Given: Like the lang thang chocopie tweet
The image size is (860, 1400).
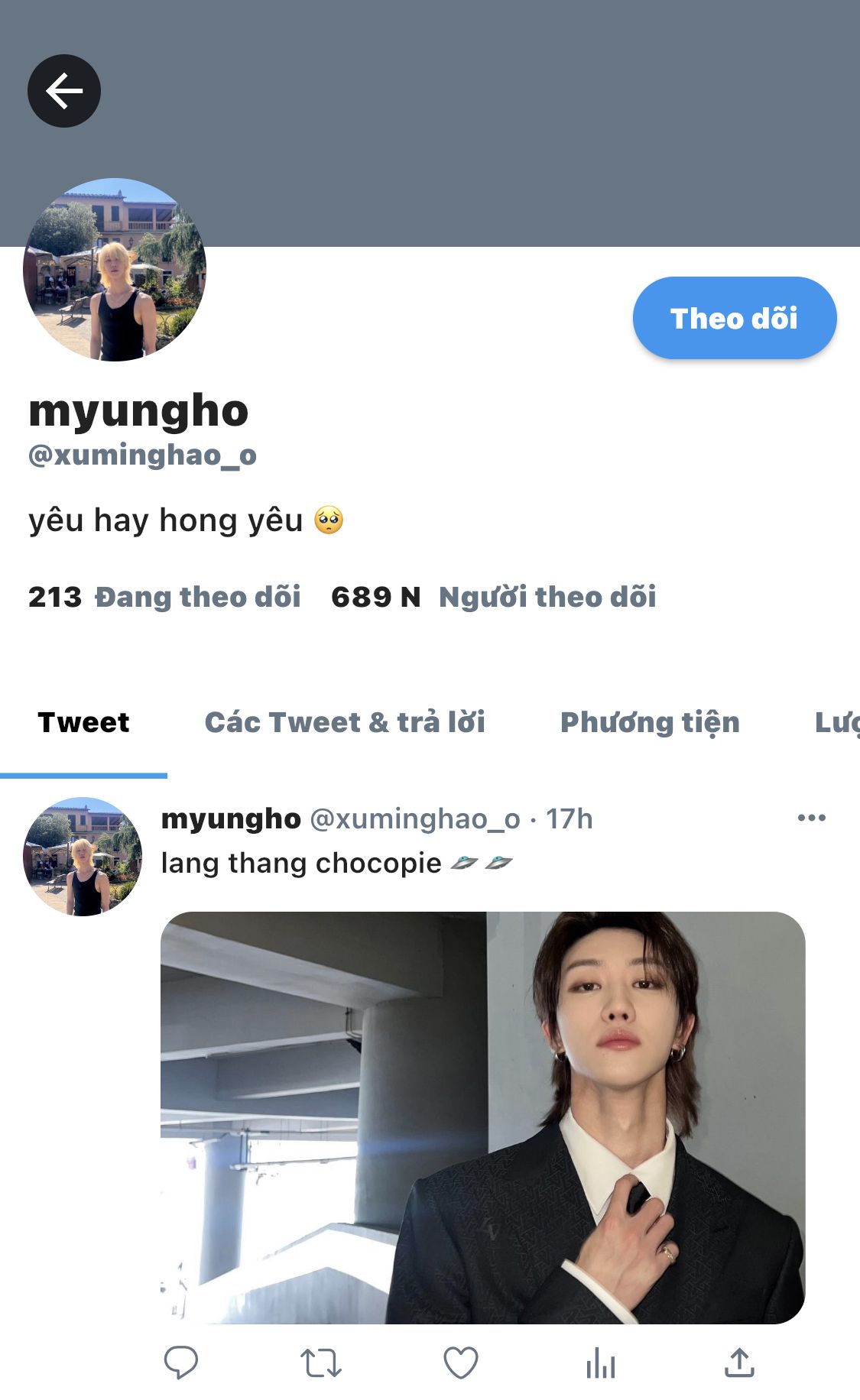Looking at the screenshot, I should [x=461, y=1363].
